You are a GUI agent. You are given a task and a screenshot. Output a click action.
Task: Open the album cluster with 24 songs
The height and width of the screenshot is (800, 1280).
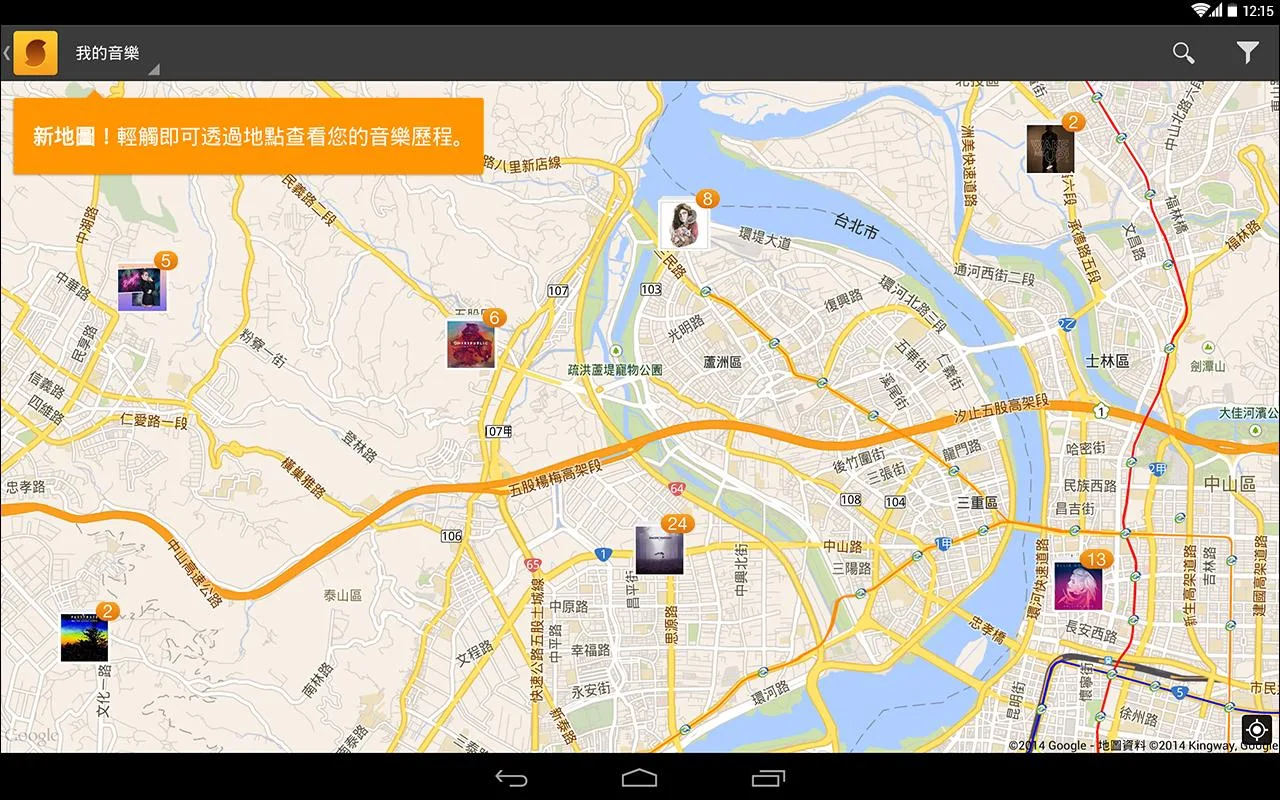660,550
